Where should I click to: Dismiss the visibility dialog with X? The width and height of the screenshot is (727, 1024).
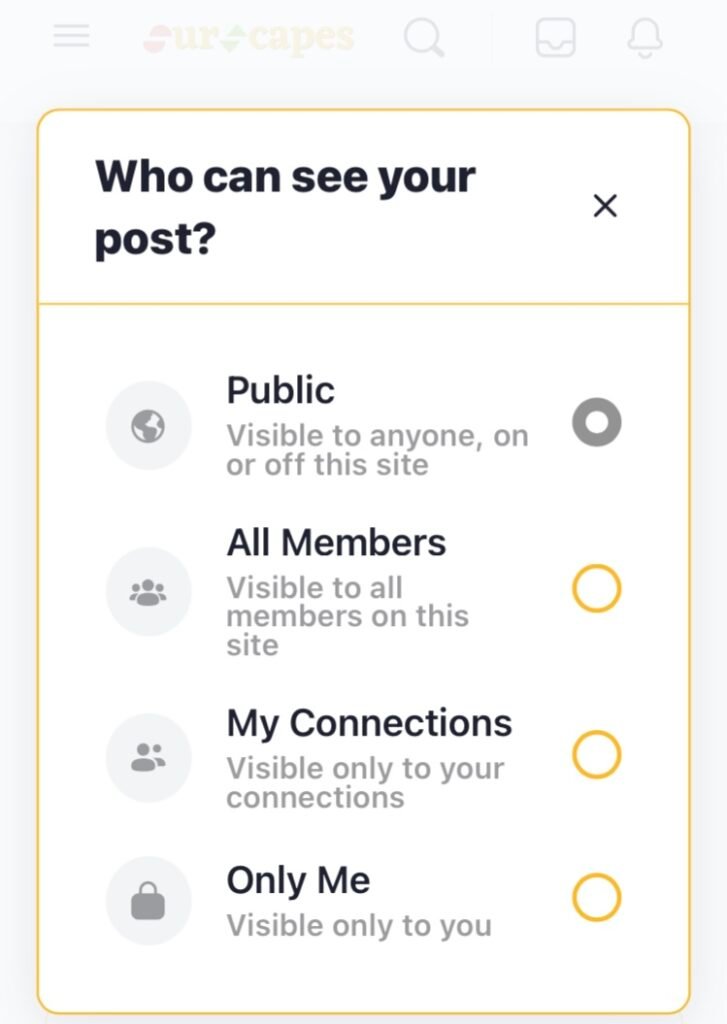pyautogui.click(x=605, y=205)
